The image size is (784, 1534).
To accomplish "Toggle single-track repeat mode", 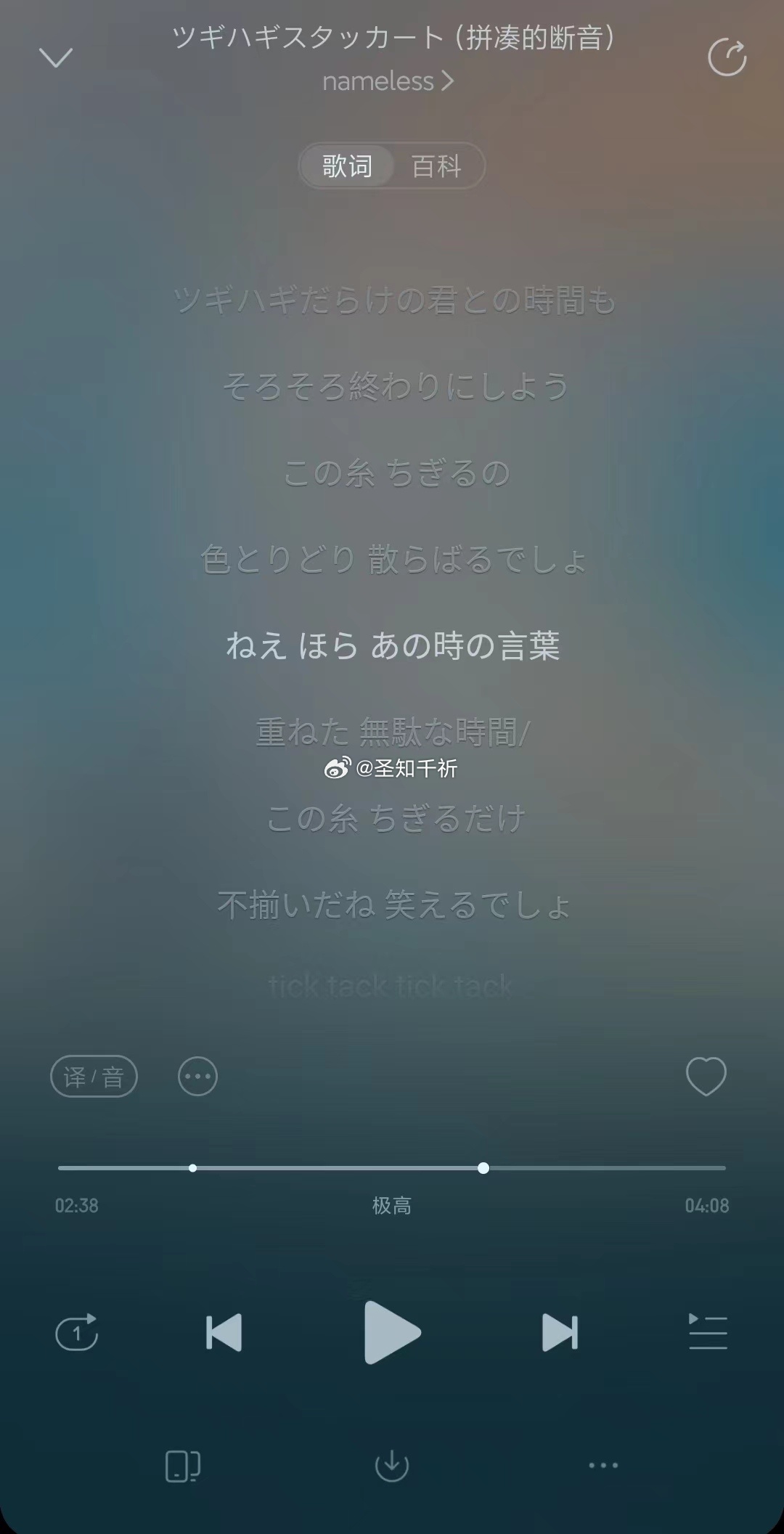I will coord(77,1332).
